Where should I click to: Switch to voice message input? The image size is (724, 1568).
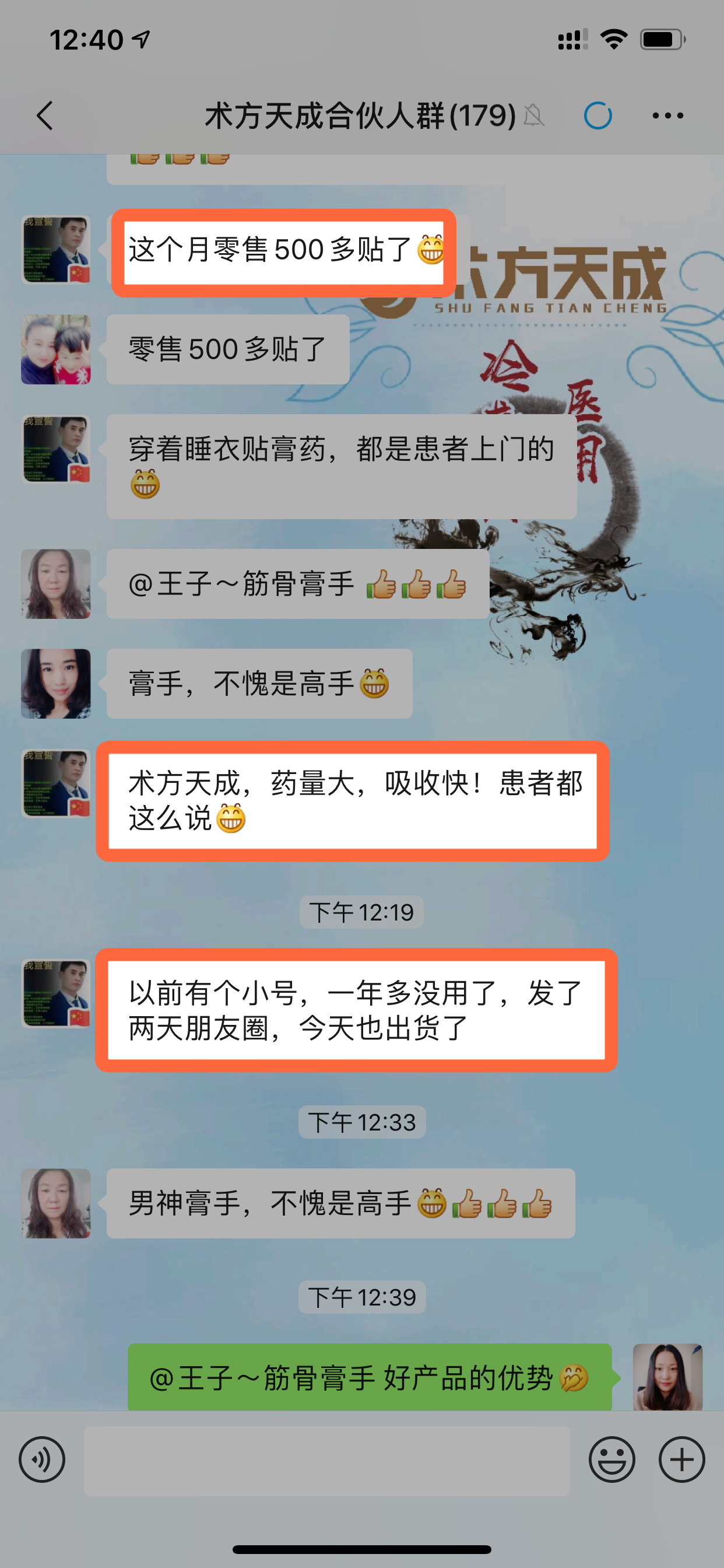click(42, 1459)
